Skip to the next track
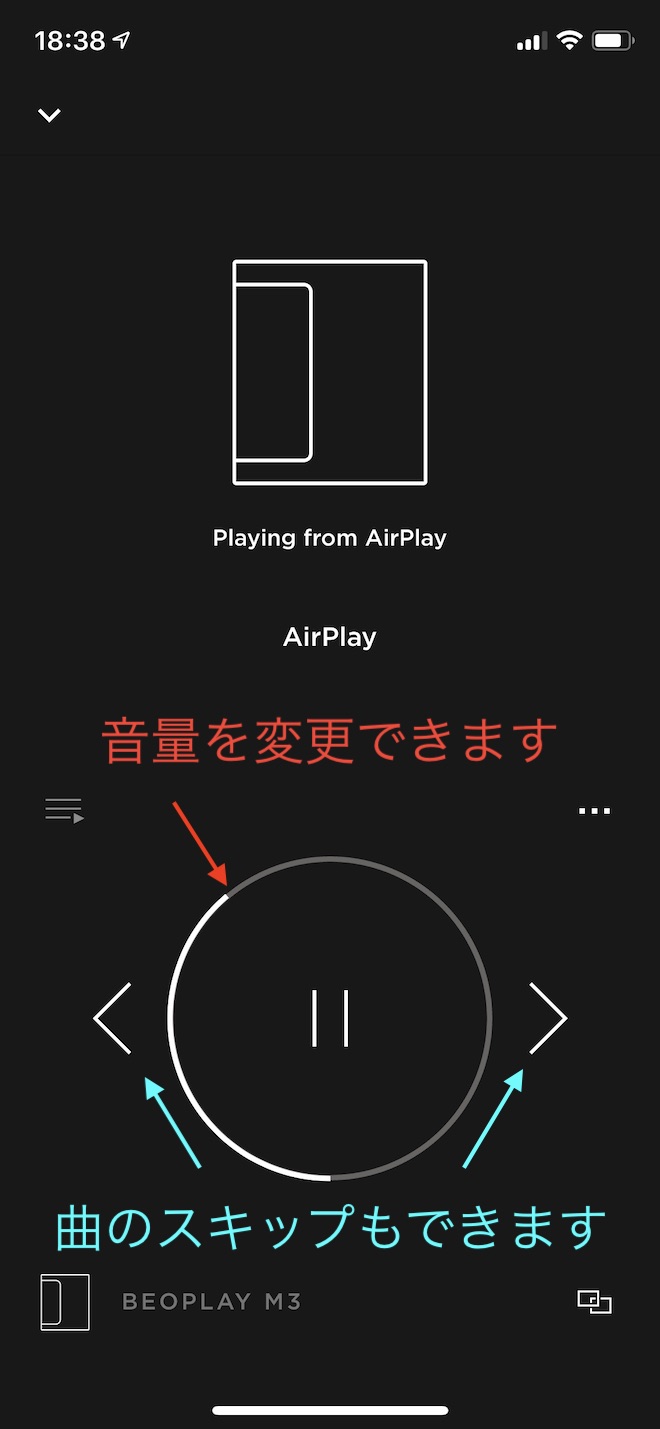This screenshot has height=1429, width=660. (547, 1018)
